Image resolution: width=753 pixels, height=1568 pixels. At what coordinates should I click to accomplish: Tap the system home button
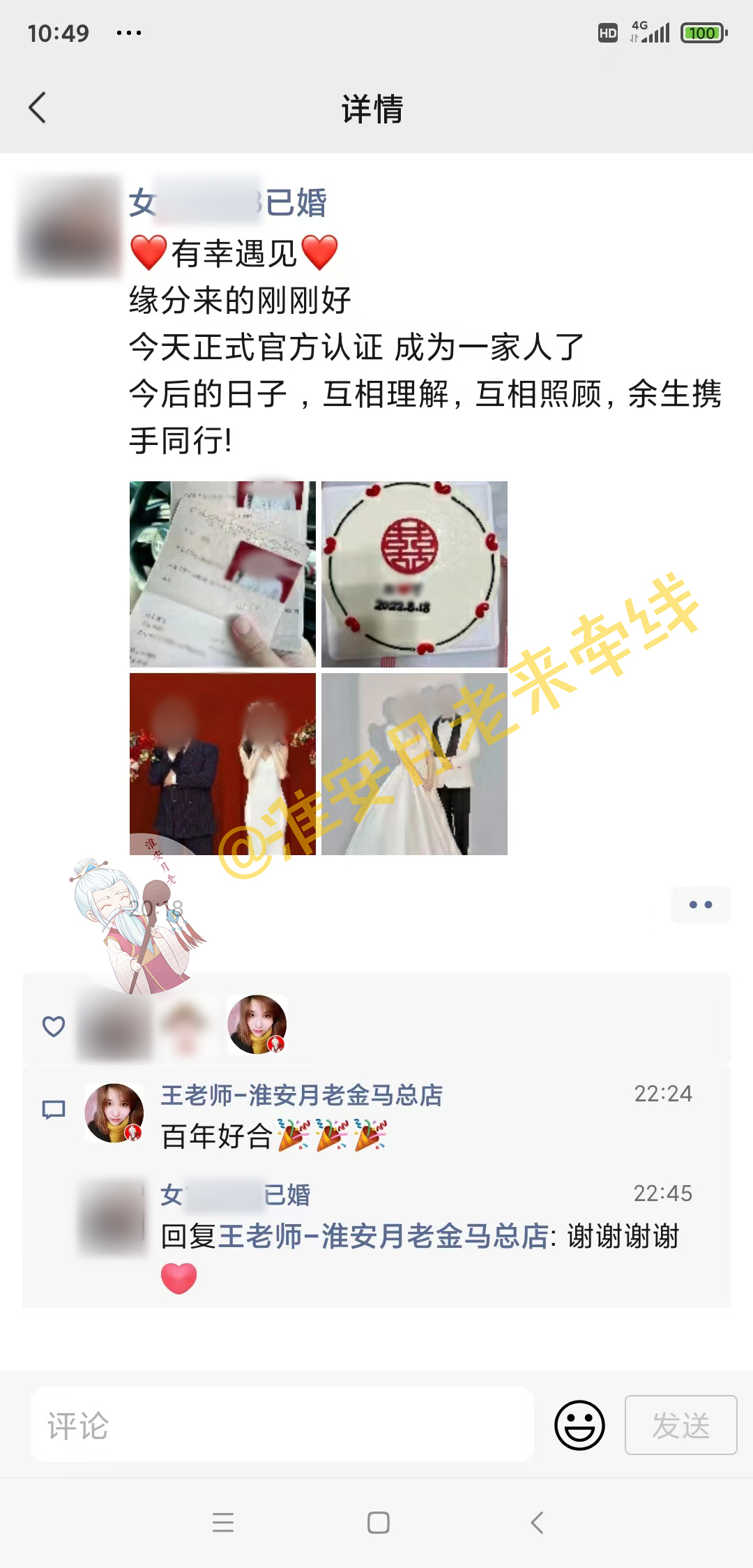[378, 1522]
